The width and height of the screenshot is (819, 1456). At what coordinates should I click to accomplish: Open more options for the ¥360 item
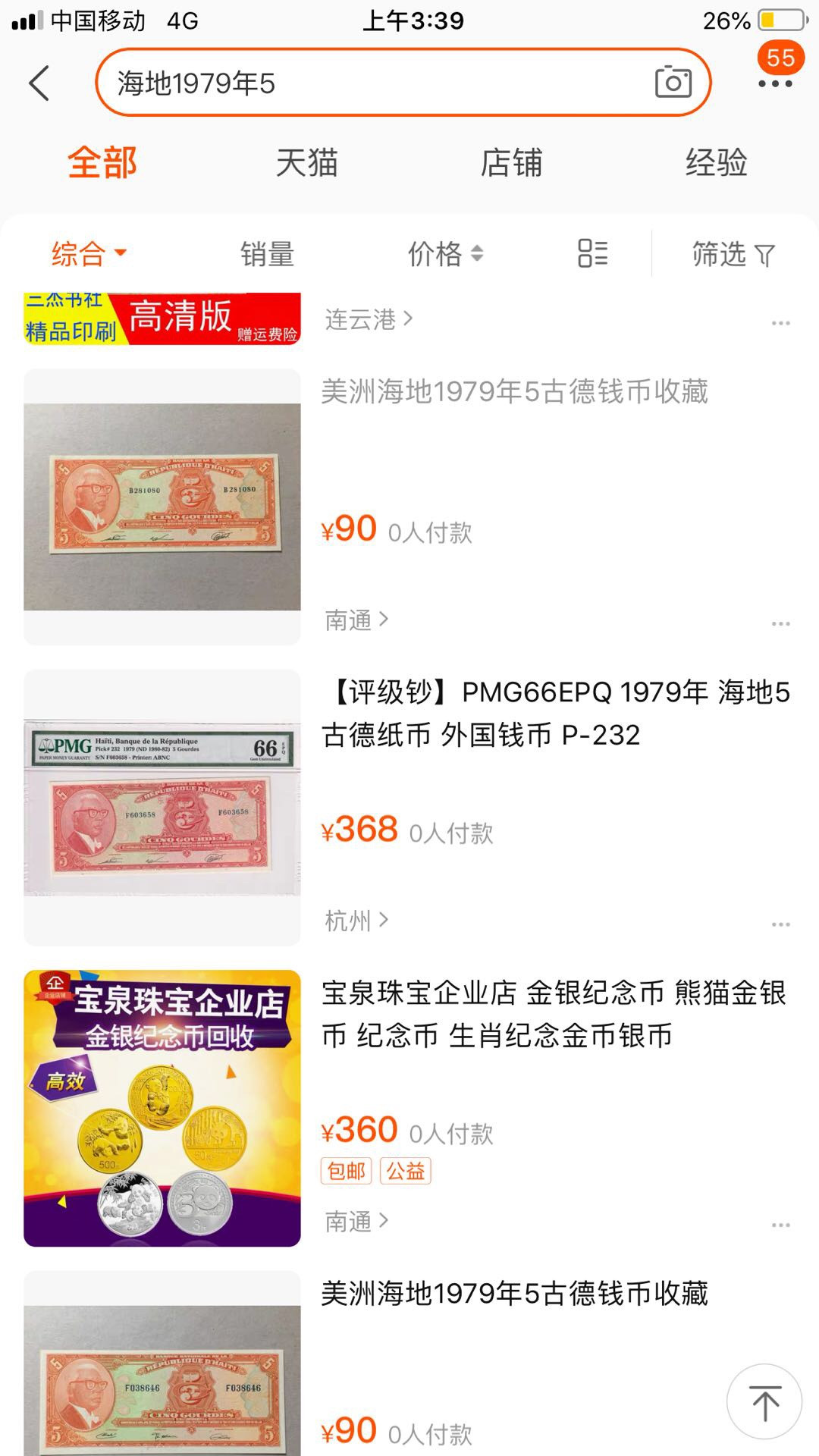point(780,1225)
